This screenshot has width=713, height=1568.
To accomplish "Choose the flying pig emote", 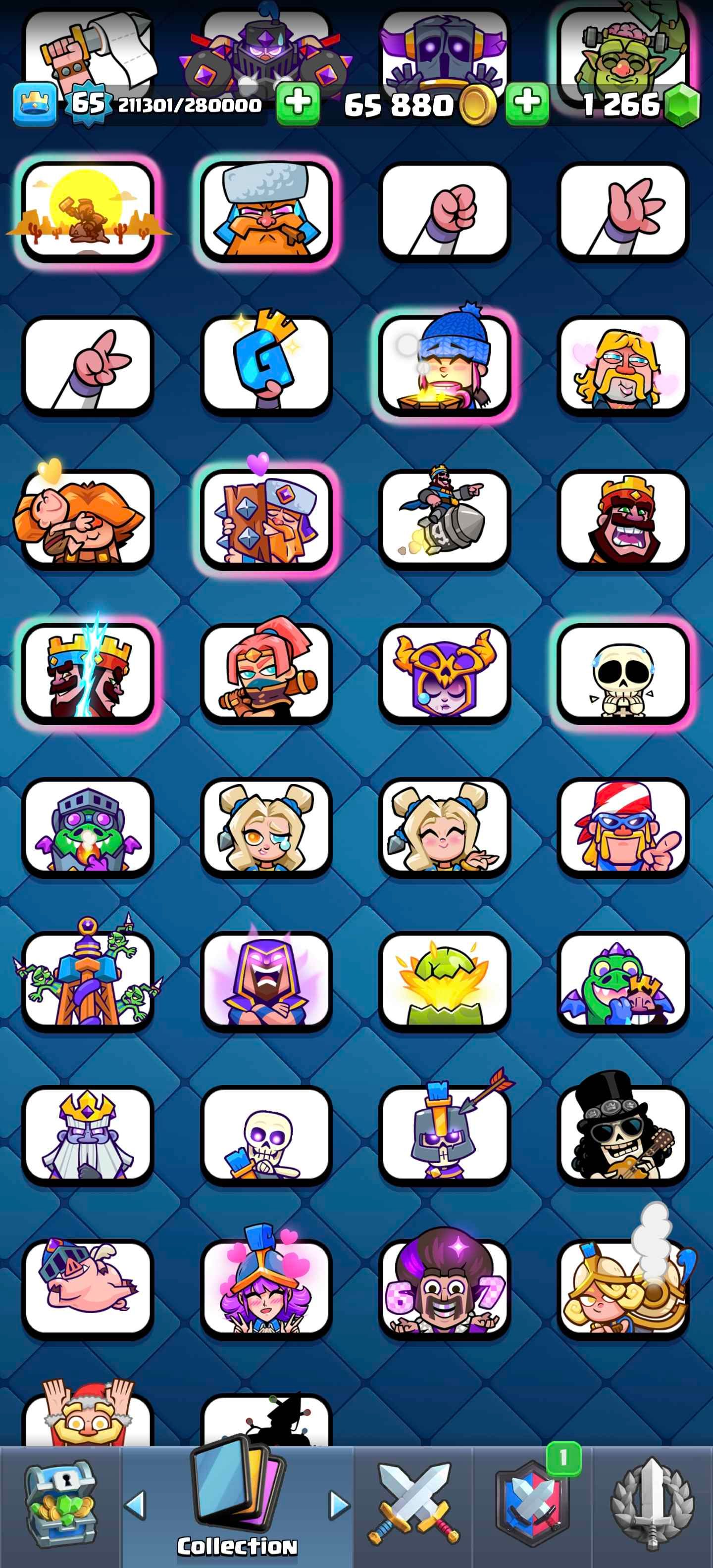I will coord(88,1288).
